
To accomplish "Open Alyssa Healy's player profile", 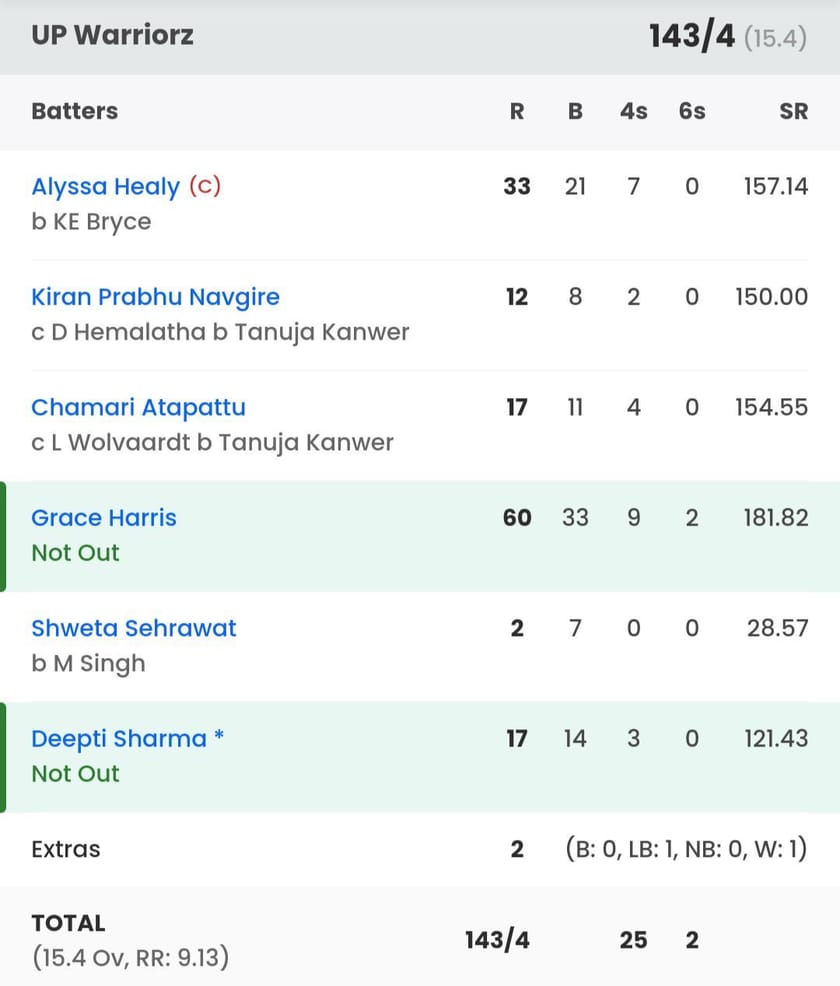I will click(104, 186).
